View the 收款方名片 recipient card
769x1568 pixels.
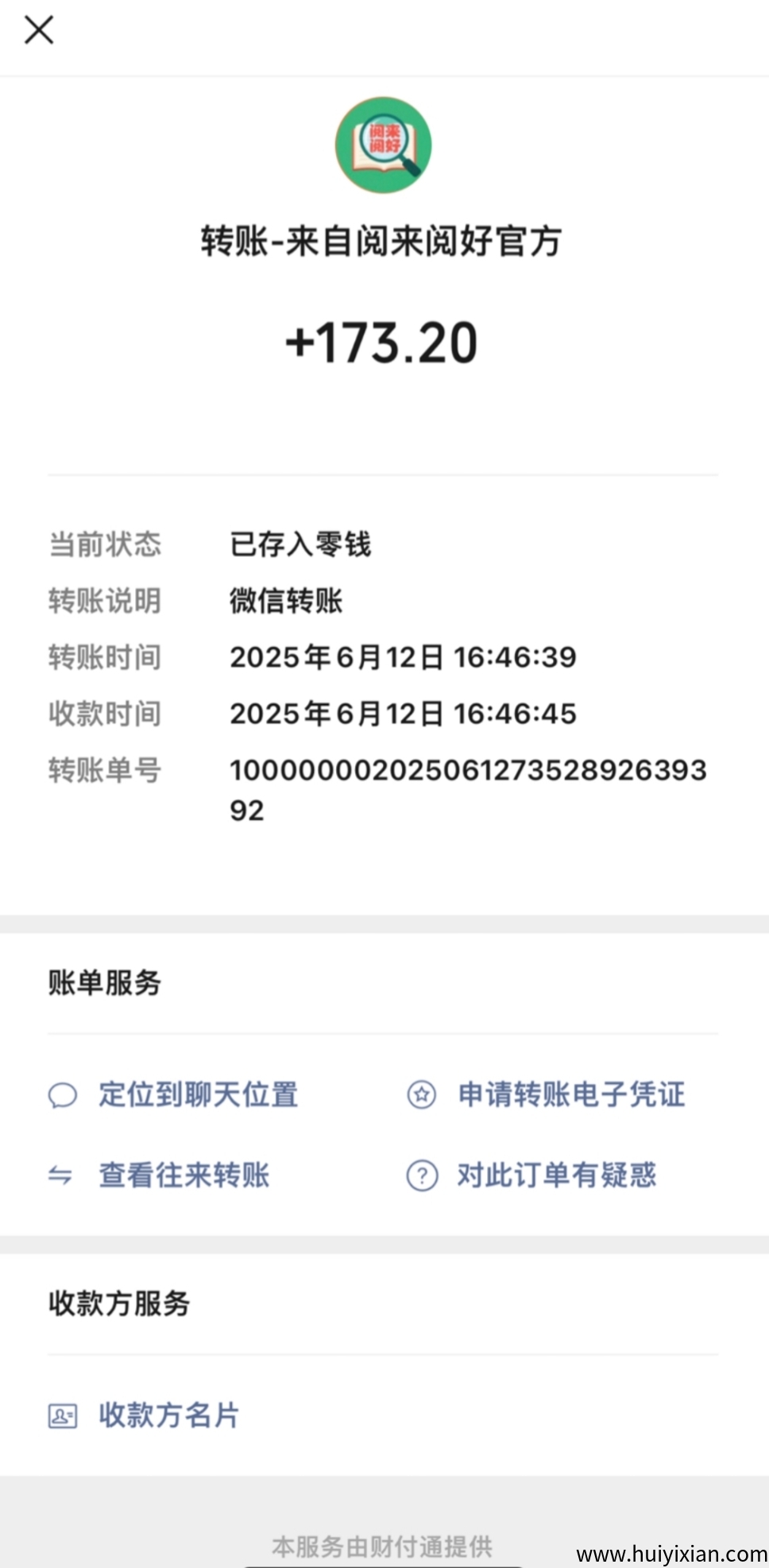point(168,1415)
